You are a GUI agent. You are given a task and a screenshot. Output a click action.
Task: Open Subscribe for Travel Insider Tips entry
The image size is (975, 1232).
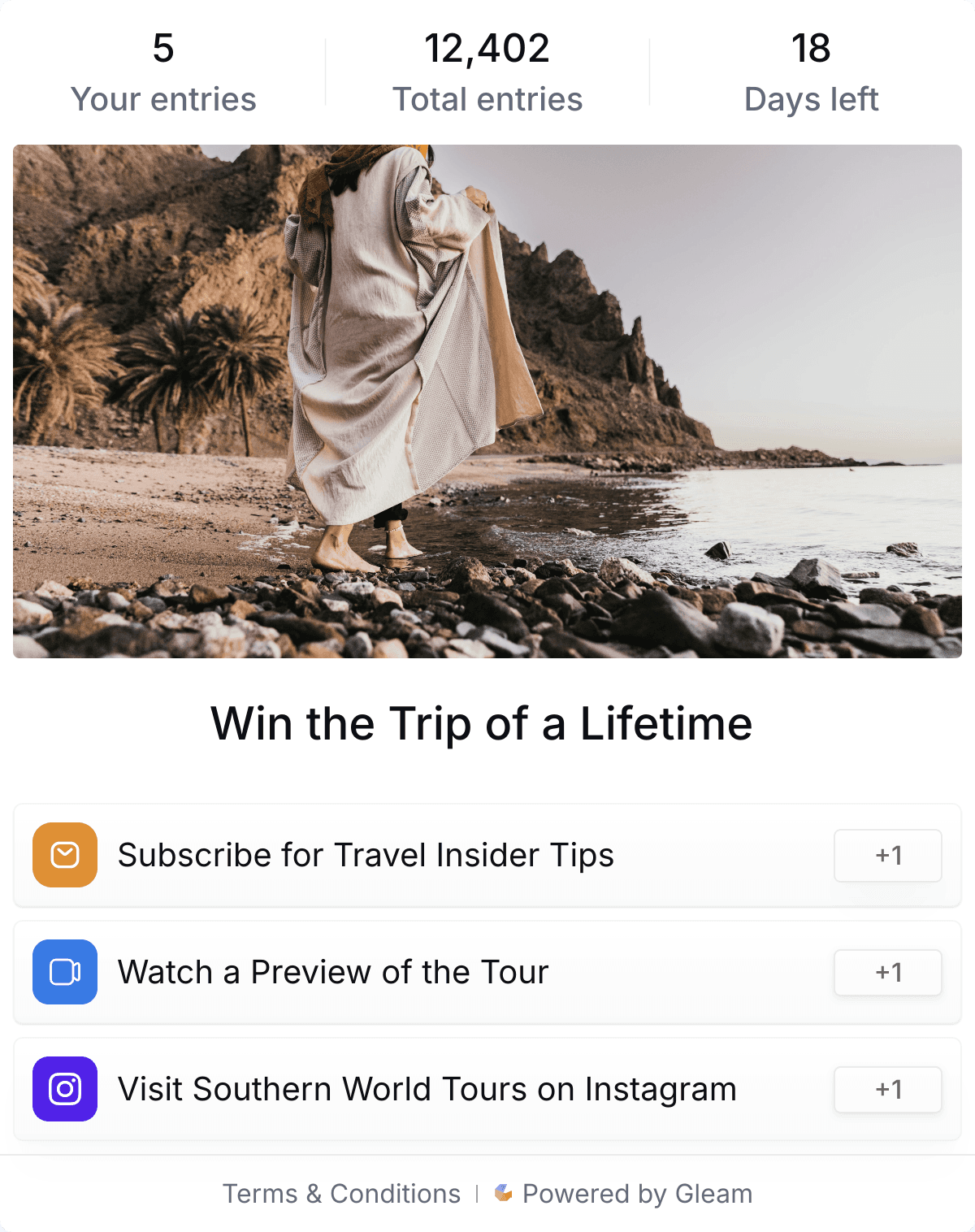pos(366,855)
